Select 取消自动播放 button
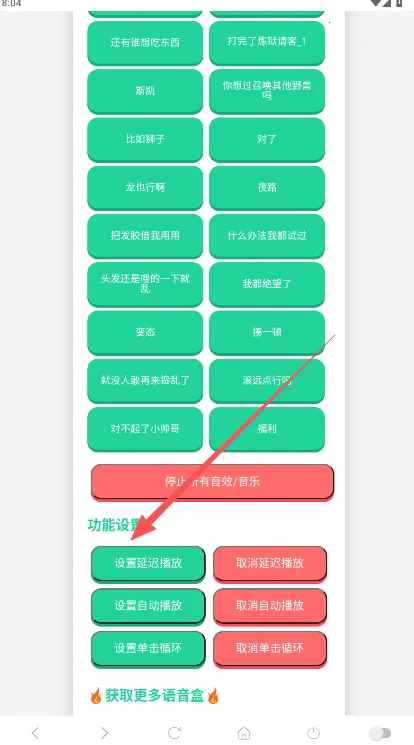414x745 pixels. 270,606
